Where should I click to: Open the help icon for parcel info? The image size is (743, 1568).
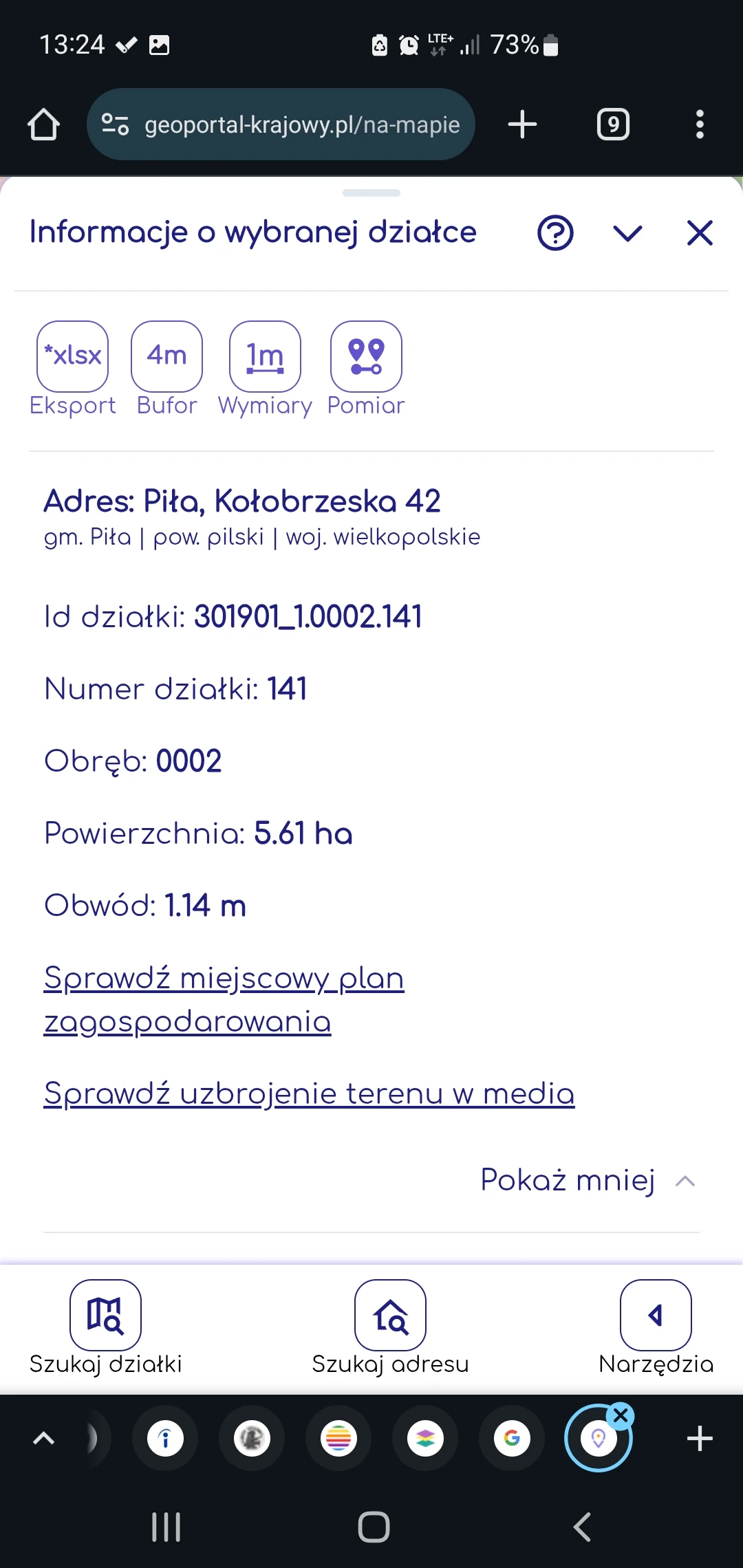(555, 233)
